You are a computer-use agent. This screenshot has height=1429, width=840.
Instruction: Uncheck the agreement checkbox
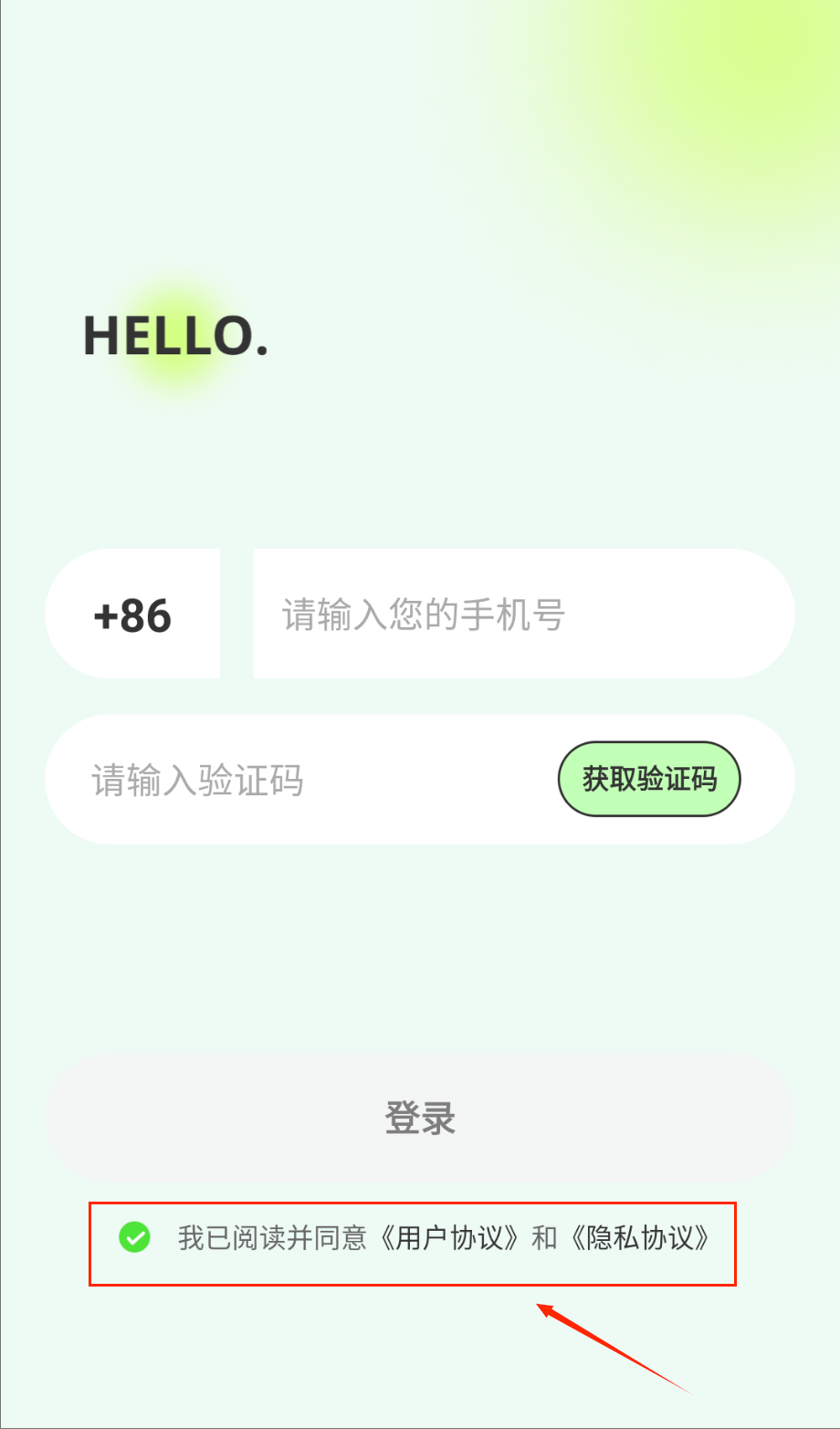coord(134,1238)
